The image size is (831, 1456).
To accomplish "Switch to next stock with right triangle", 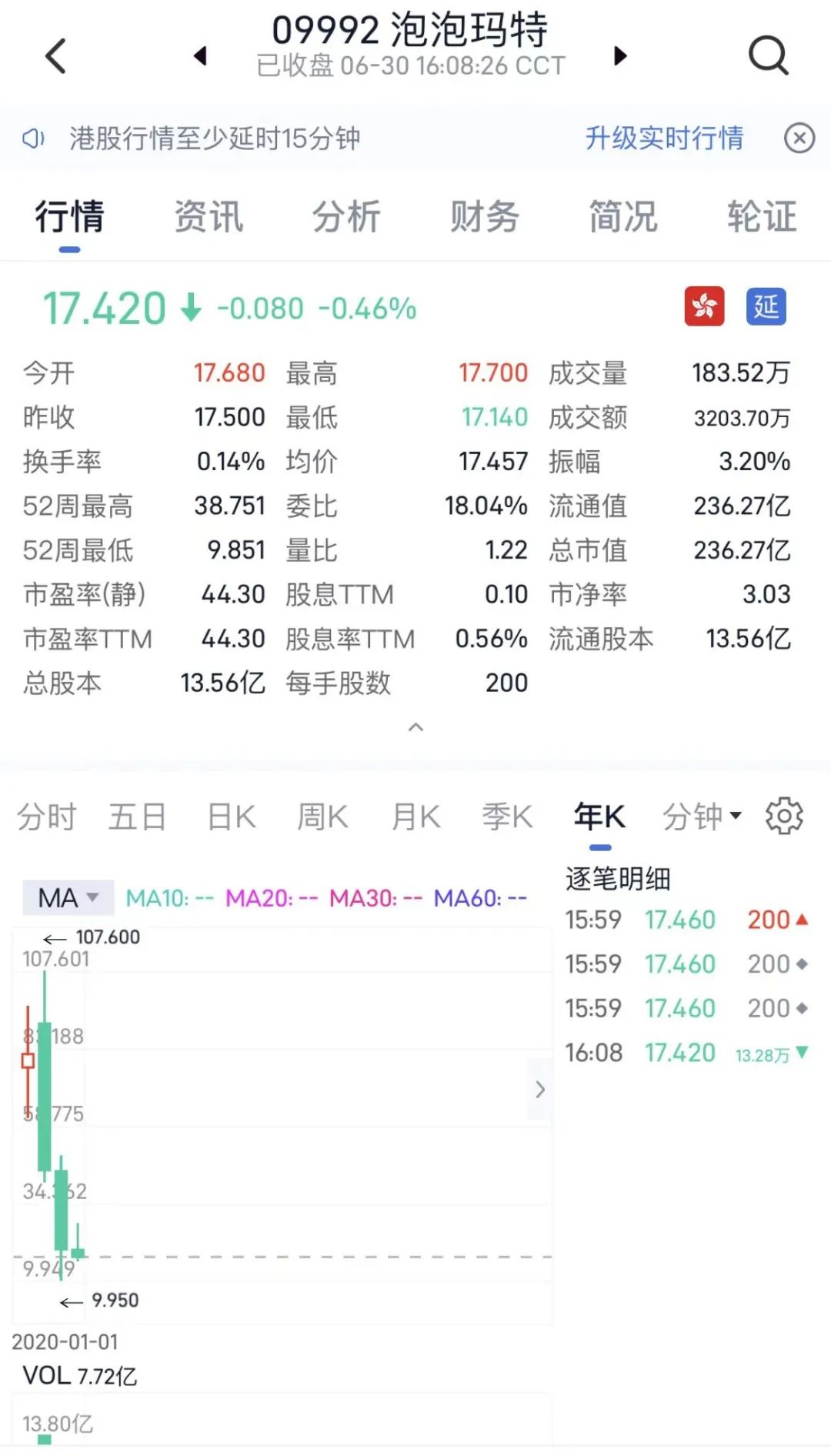I will (620, 55).
